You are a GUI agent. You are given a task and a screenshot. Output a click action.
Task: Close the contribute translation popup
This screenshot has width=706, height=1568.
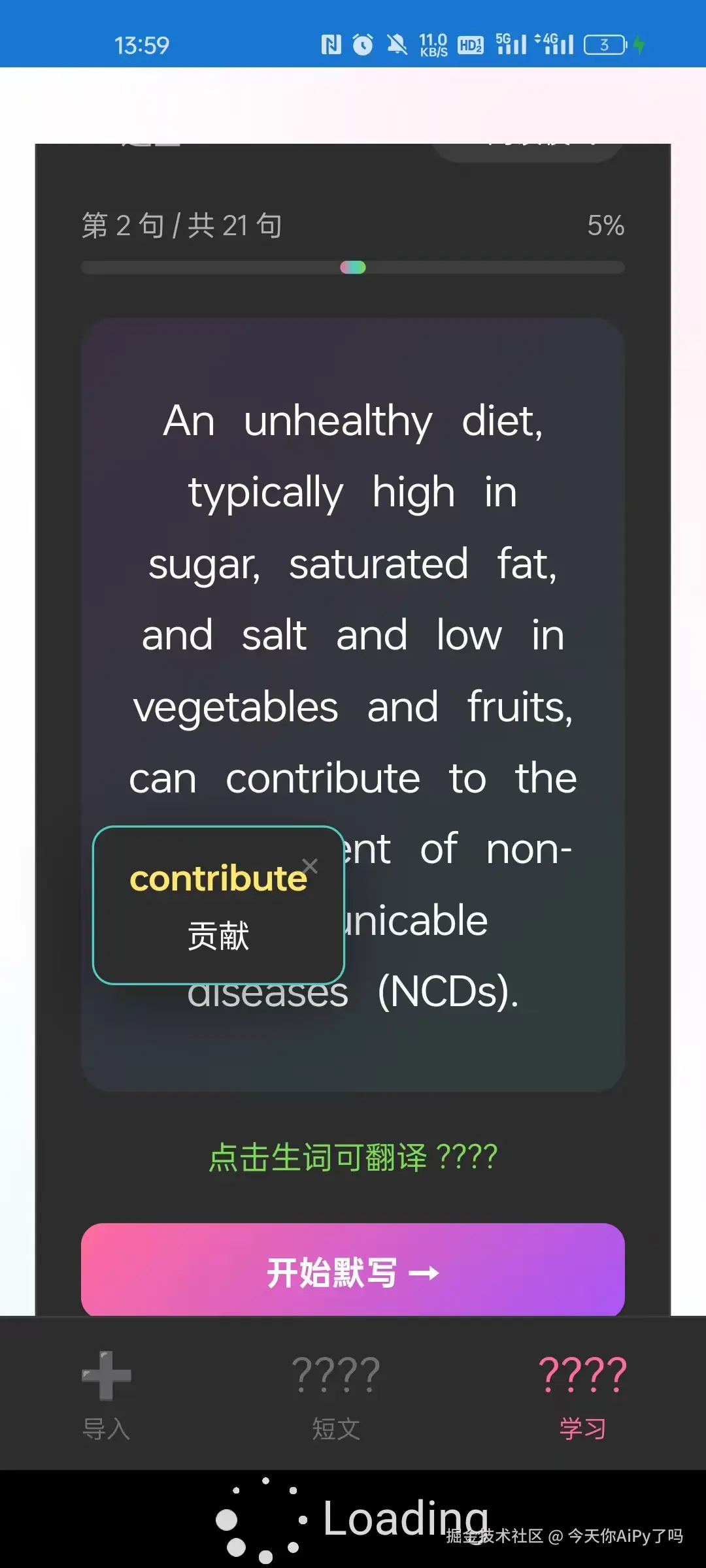310,866
